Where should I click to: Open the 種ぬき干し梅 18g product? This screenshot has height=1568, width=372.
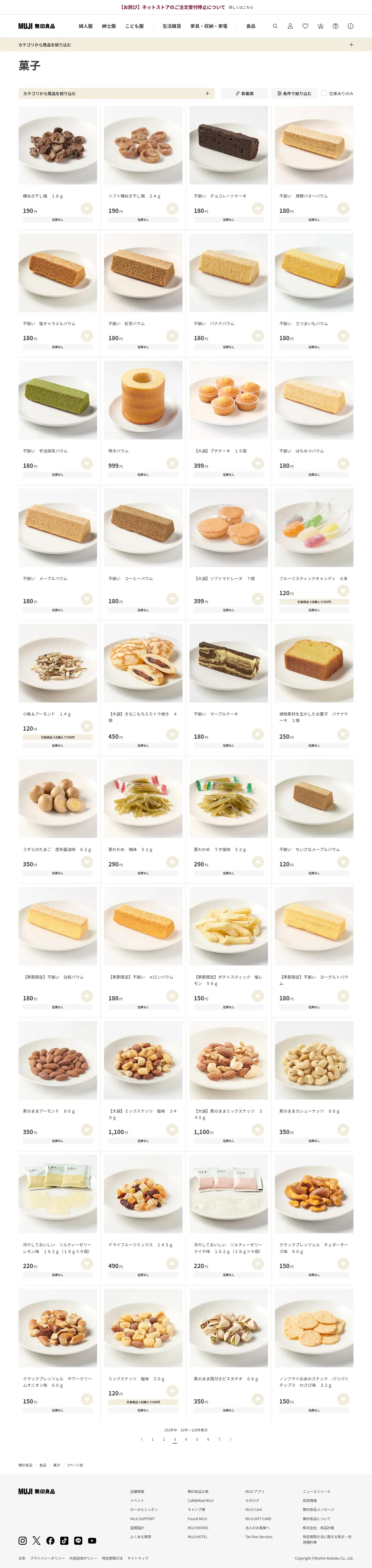[x=58, y=146]
